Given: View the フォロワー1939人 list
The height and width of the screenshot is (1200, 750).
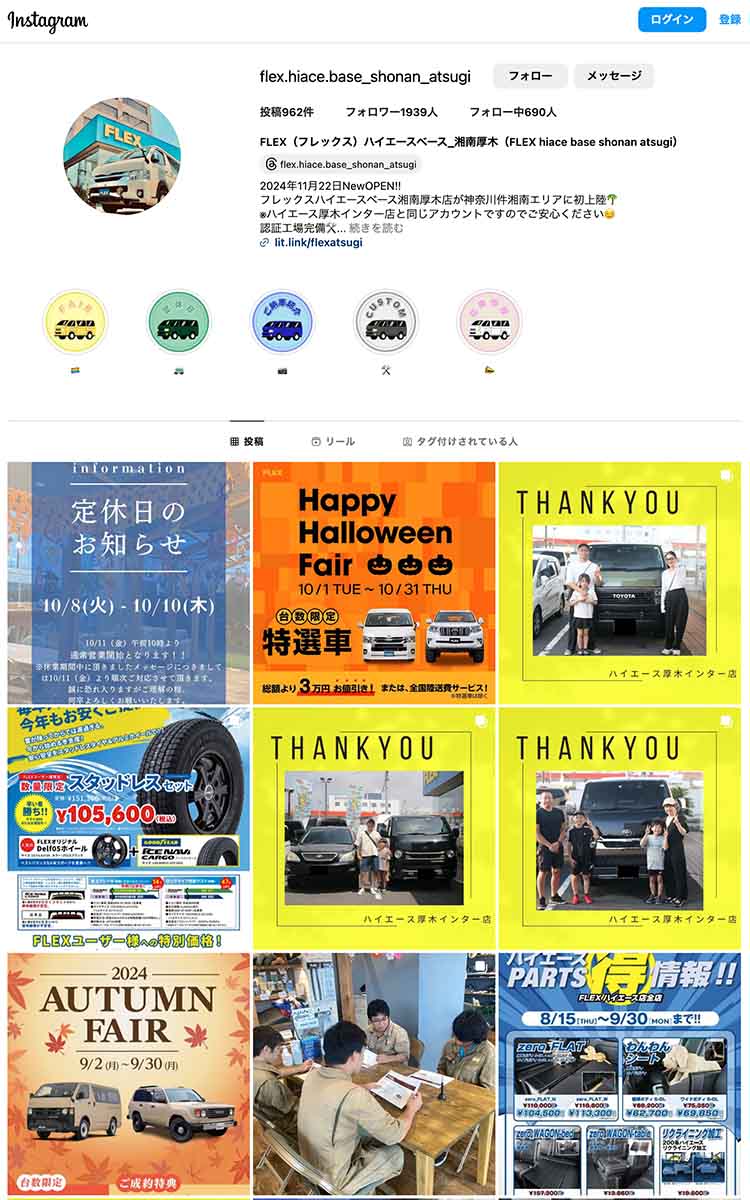Looking at the screenshot, I should [391, 112].
